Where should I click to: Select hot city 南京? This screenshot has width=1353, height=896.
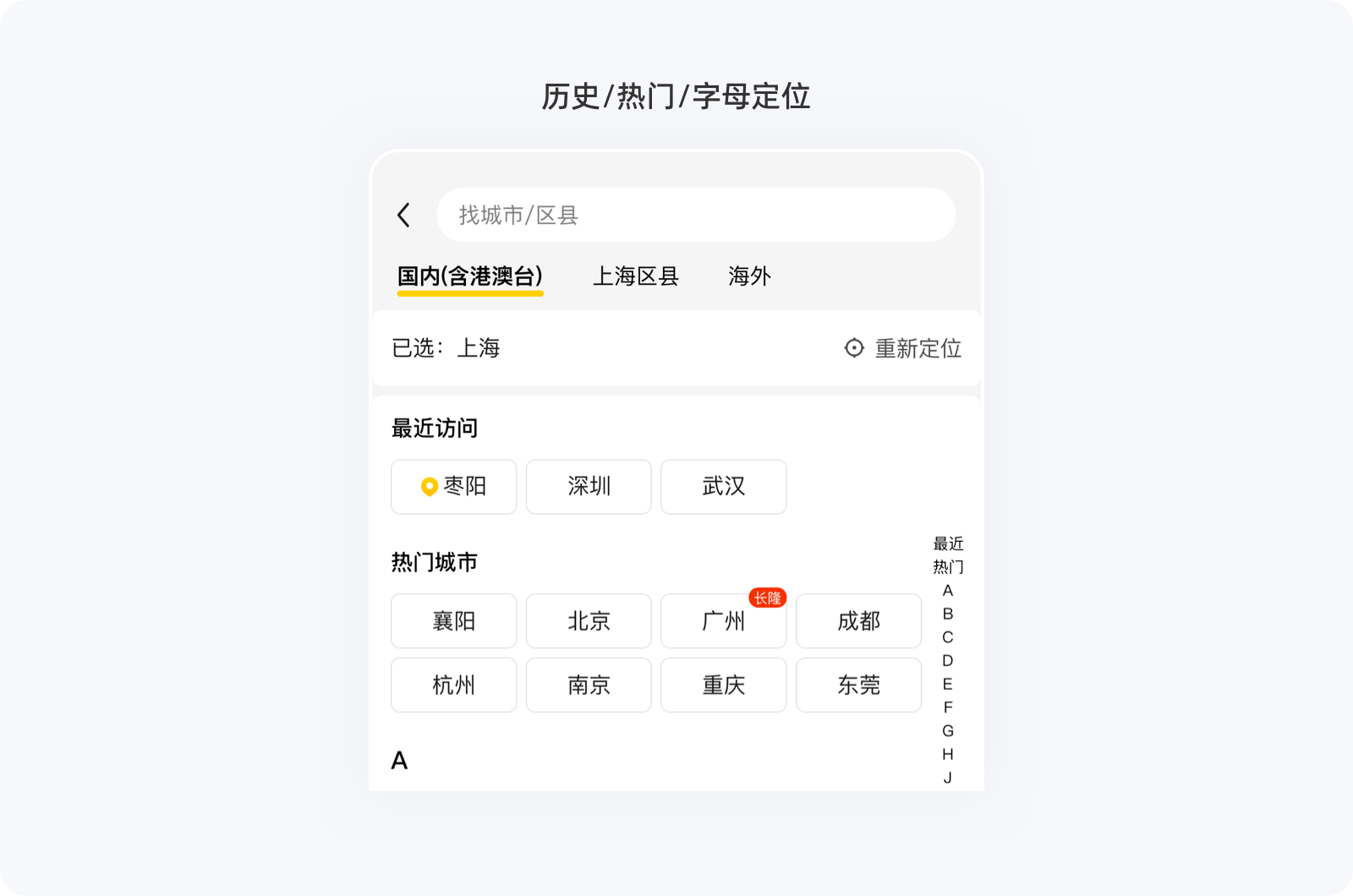[x=589, y=685]
